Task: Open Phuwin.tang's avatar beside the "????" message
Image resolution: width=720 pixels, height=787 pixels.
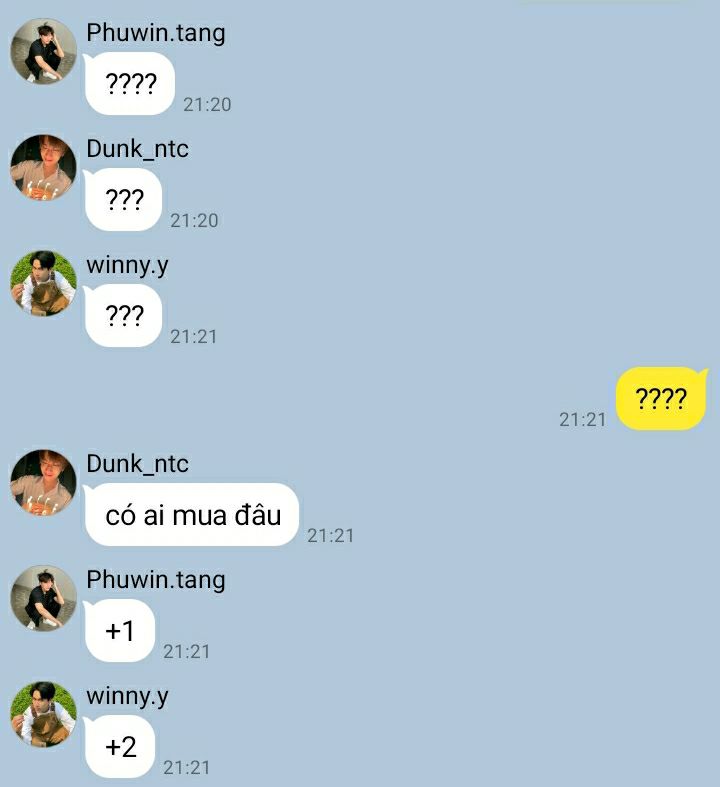Action: pos(44,51)
